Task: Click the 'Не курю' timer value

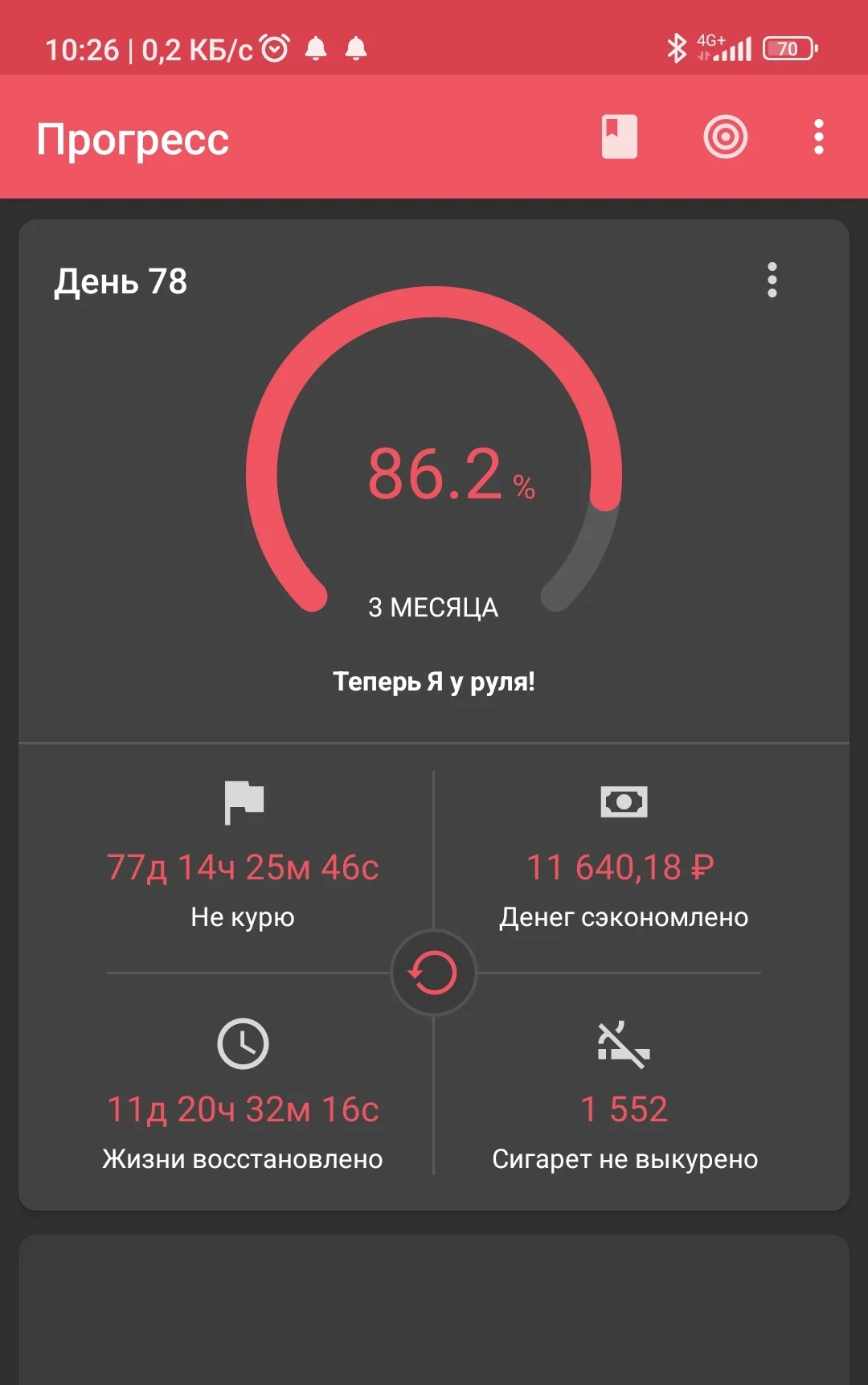Action: click(241, 867)
